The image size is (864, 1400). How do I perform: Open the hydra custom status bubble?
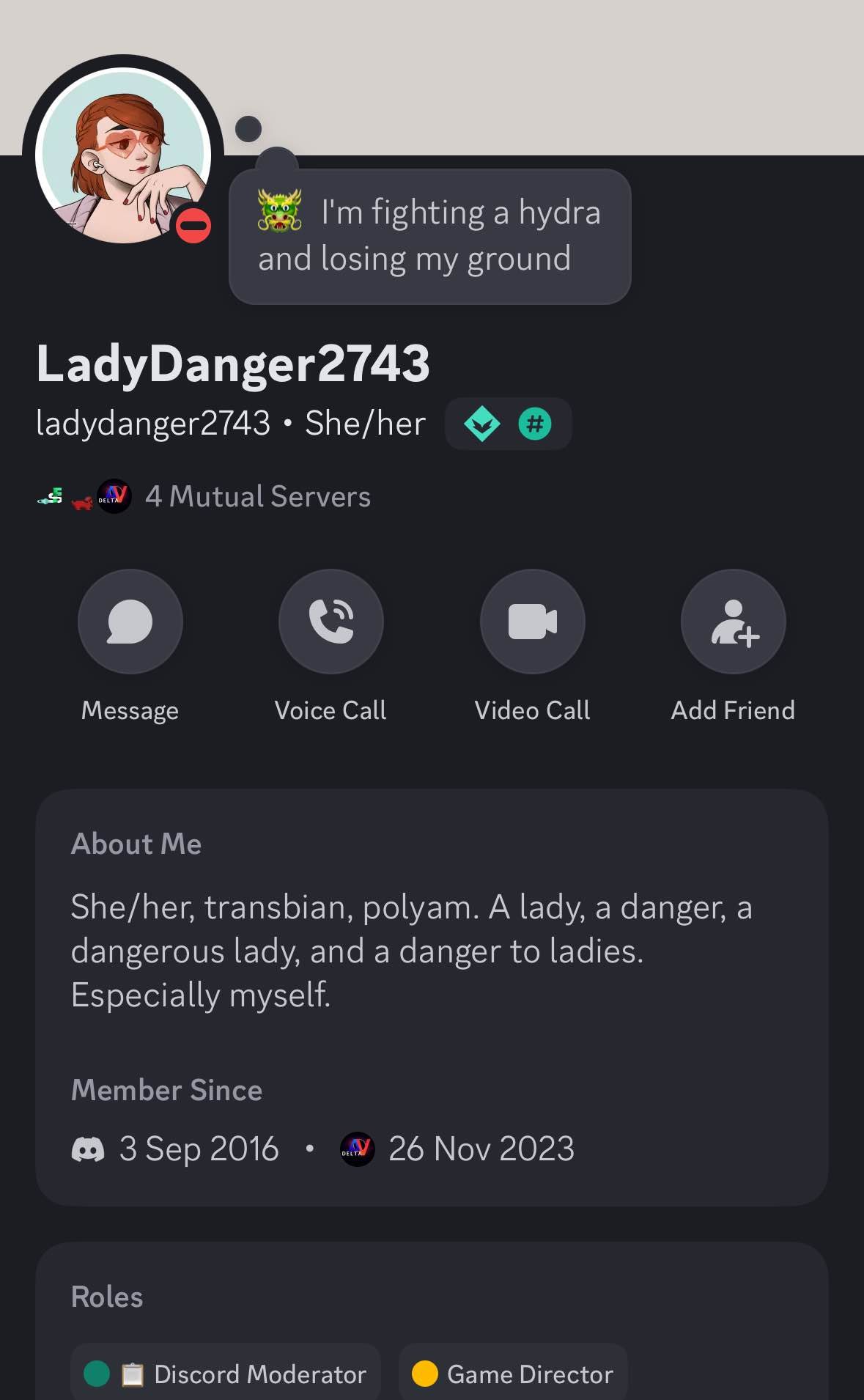tap(430, 236)
